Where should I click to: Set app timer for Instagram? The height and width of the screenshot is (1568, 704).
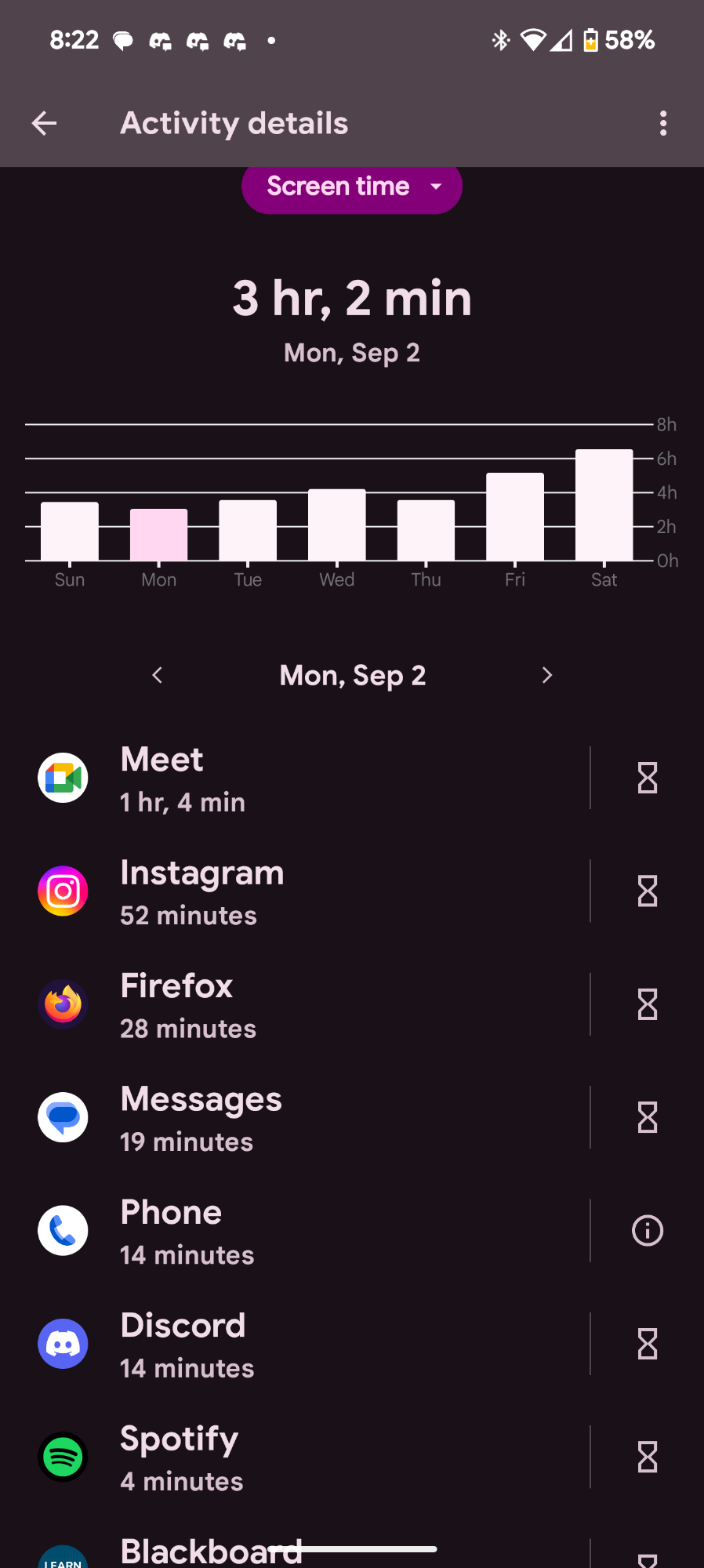click(x=647, y=891)
